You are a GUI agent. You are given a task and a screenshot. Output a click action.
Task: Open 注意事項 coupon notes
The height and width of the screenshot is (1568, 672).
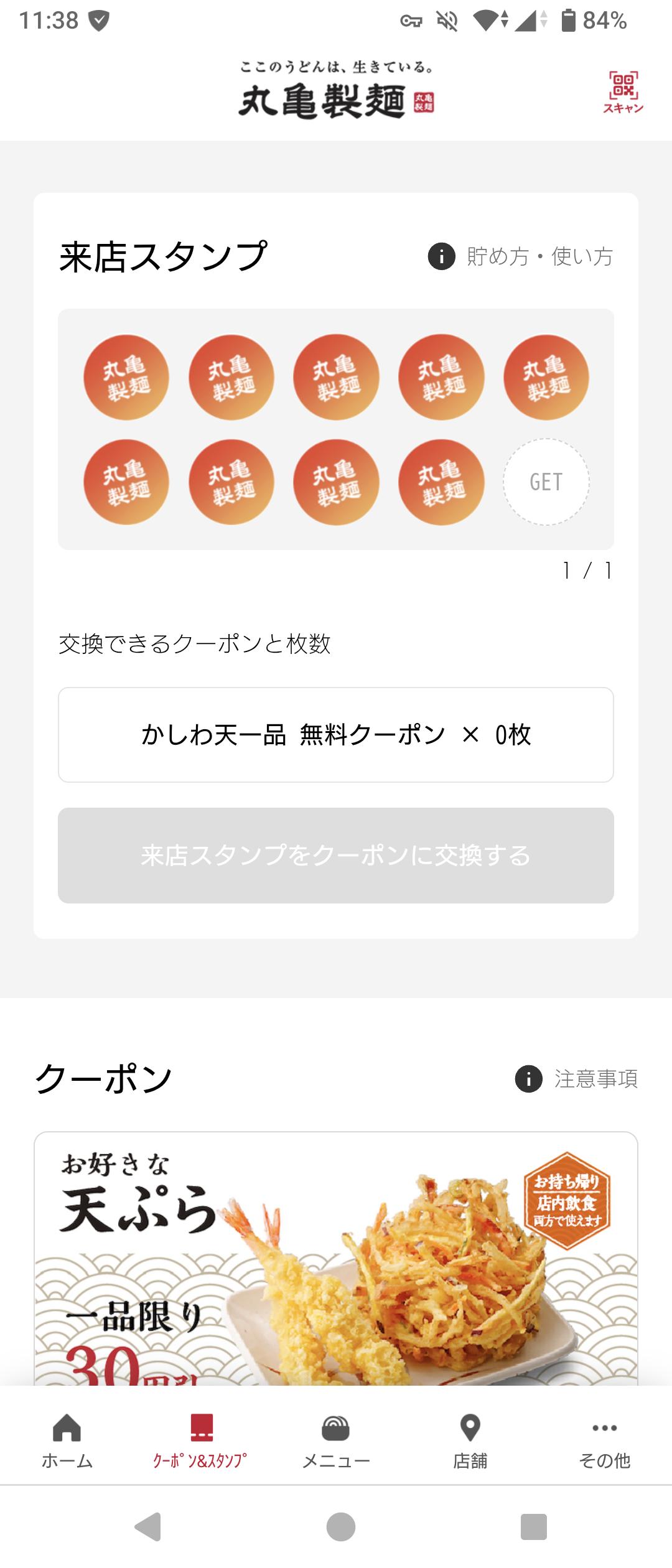click(x=577, y=1079)
